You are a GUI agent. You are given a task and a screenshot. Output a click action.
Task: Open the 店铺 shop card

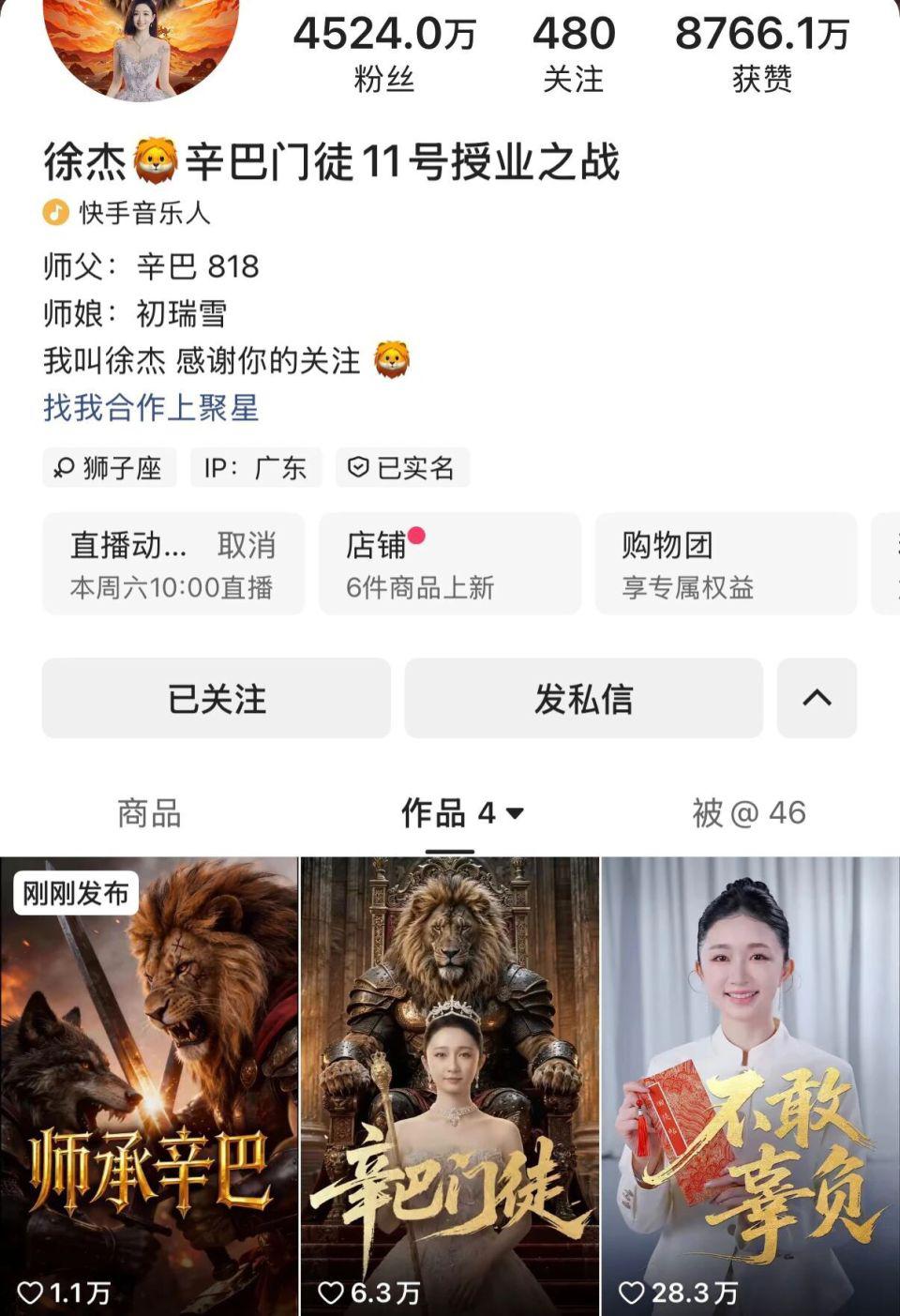pos(449,564)
